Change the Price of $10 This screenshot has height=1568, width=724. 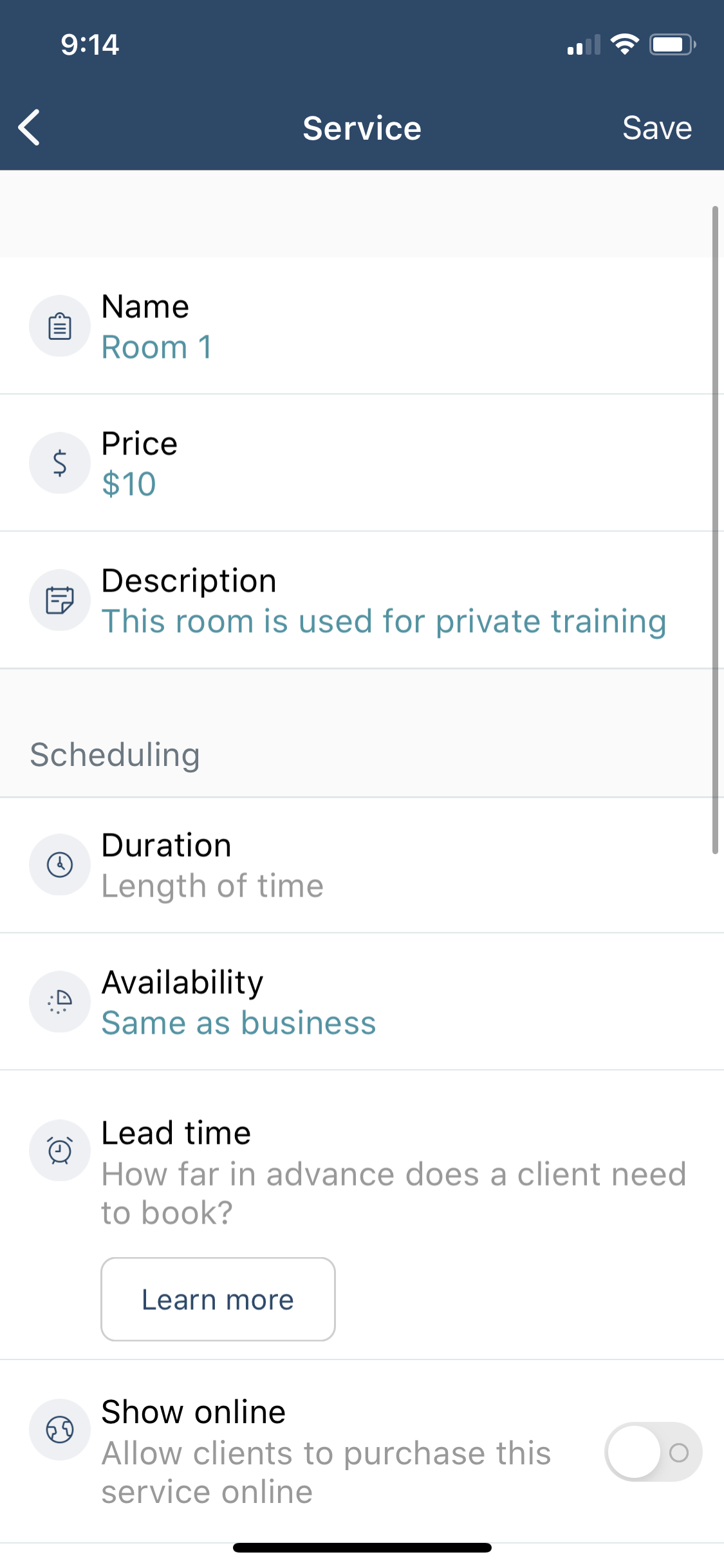(x=362, y=463)
